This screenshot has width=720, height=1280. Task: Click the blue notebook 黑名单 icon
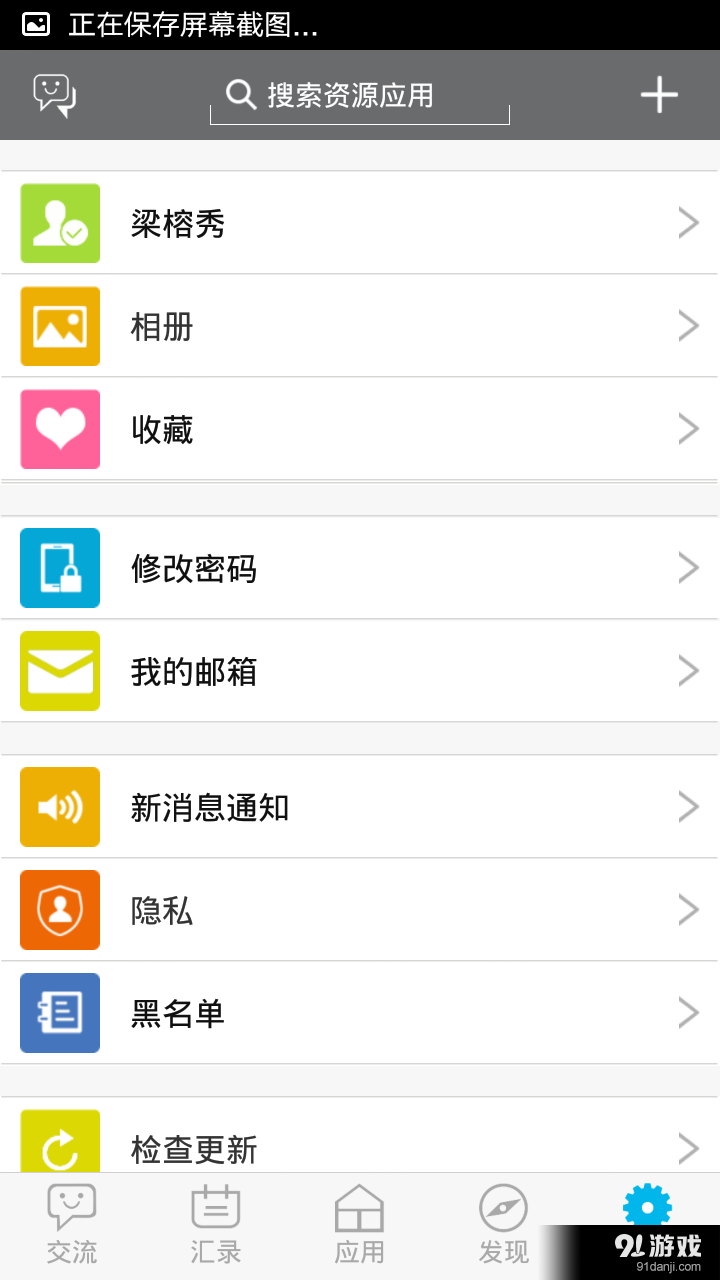[x=59, y=1012]
